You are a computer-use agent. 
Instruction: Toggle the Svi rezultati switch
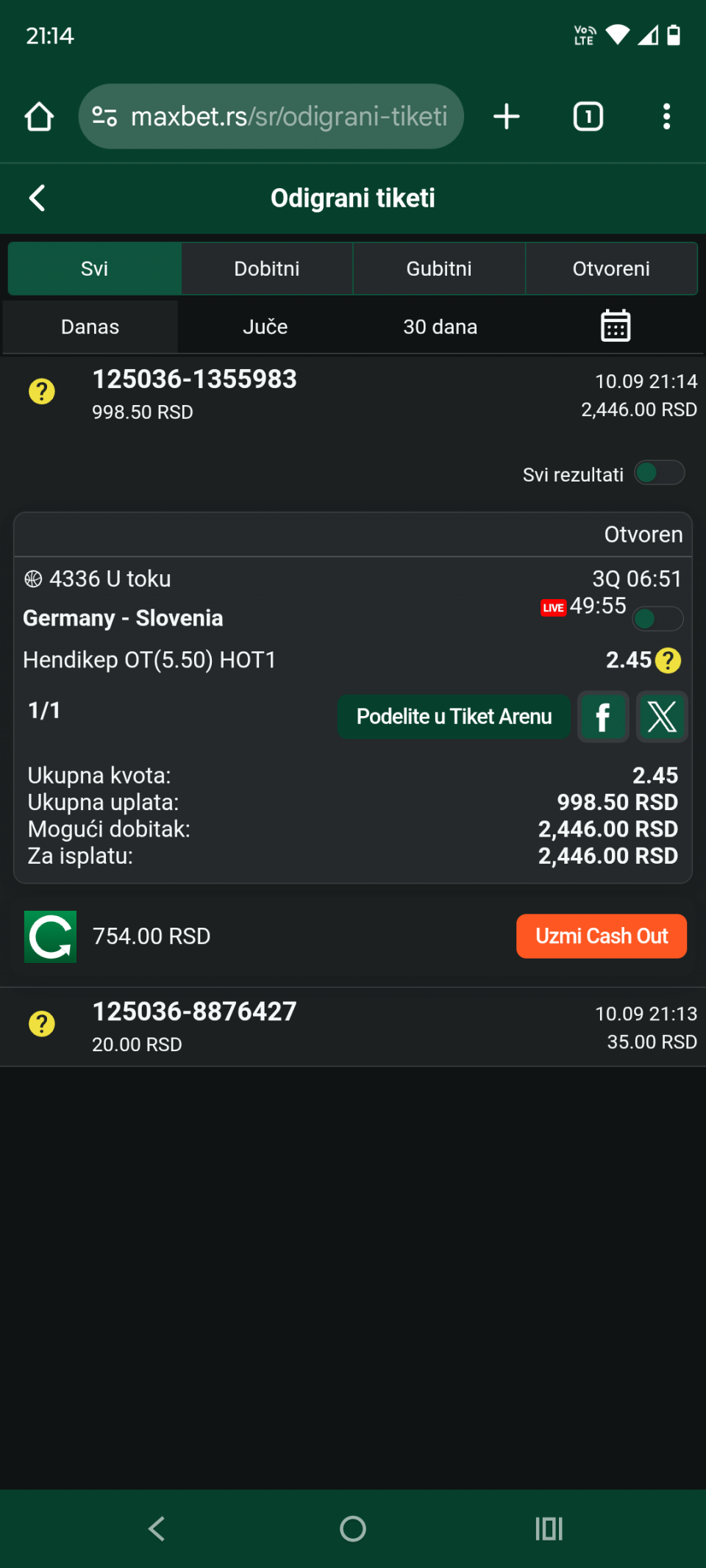(x=659, y=473)
